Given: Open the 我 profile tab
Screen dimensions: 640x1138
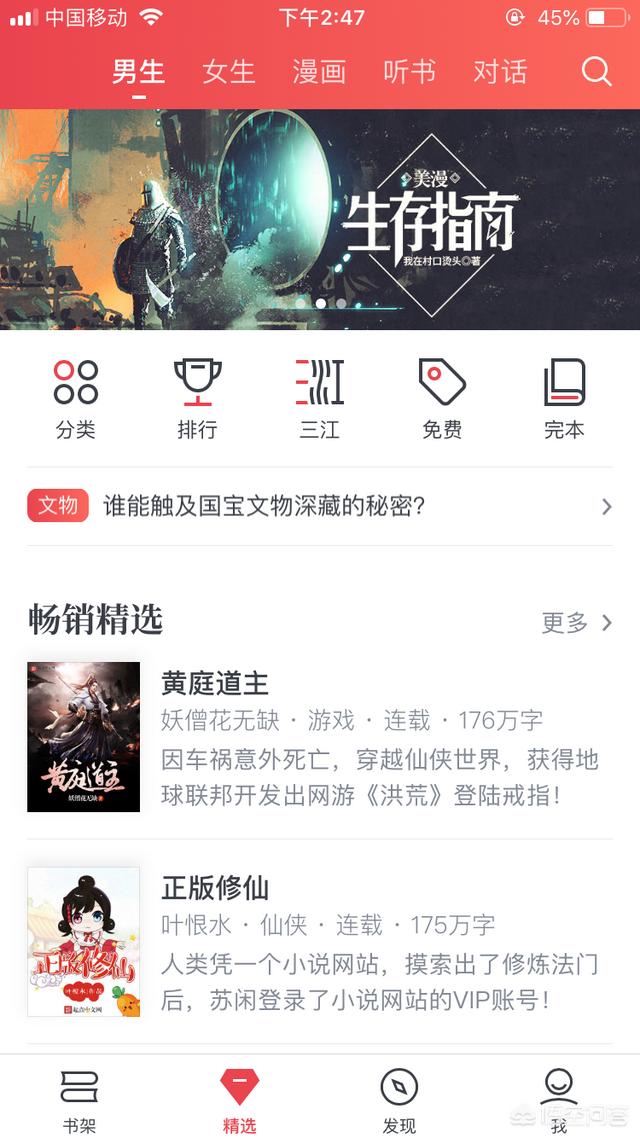Looking at the screenshot, I should tap(559, 1098).
